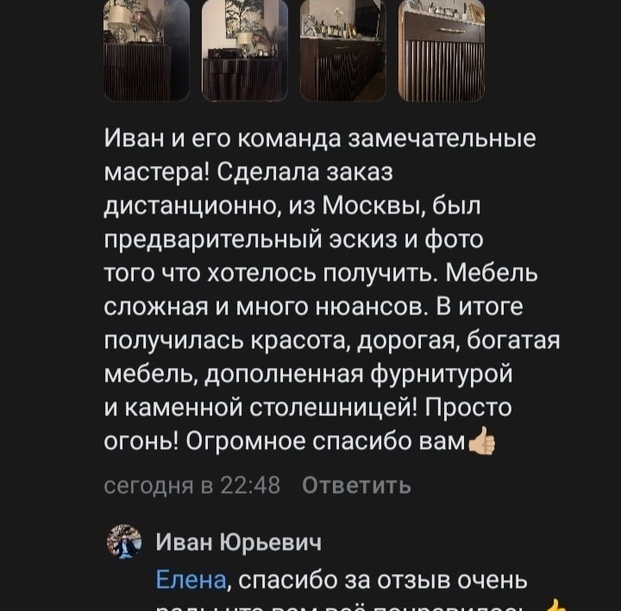Open the fourth review photo thumbnail
This screenshot has height=611, width=621.
[x=441, y=50]
